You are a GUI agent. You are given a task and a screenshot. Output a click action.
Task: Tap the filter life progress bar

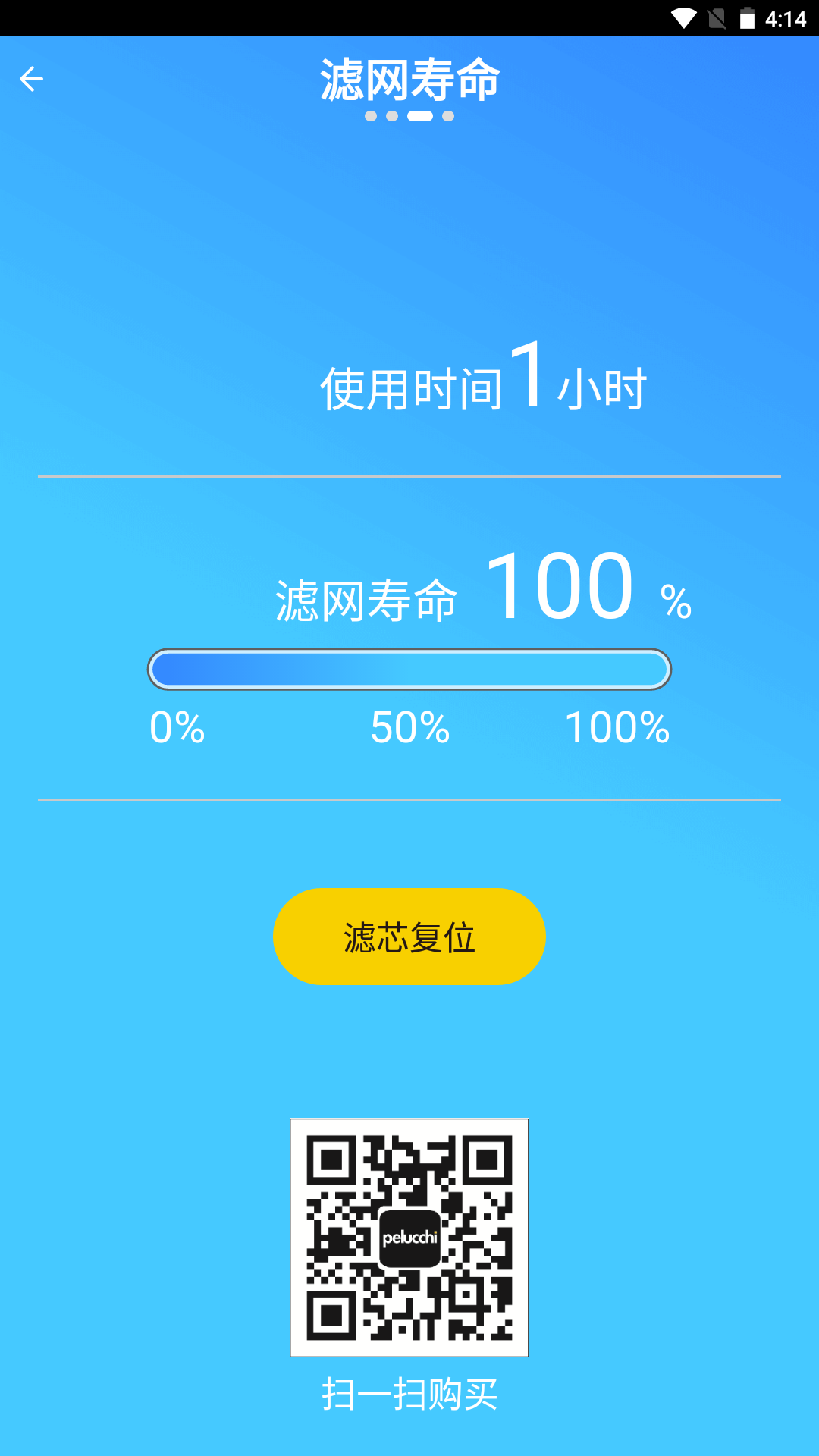409,669
